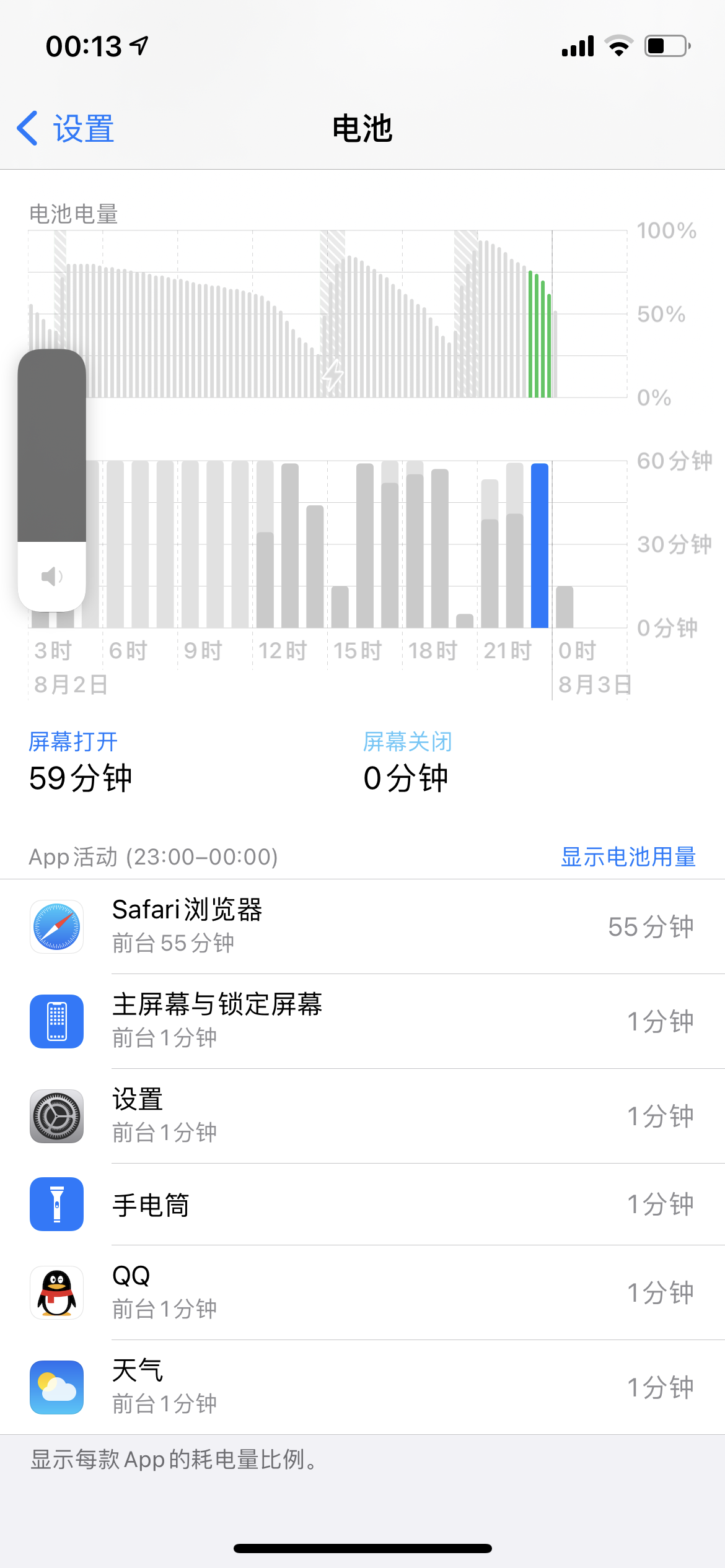Select 设置 app activity row

[x=362, y=1116]
